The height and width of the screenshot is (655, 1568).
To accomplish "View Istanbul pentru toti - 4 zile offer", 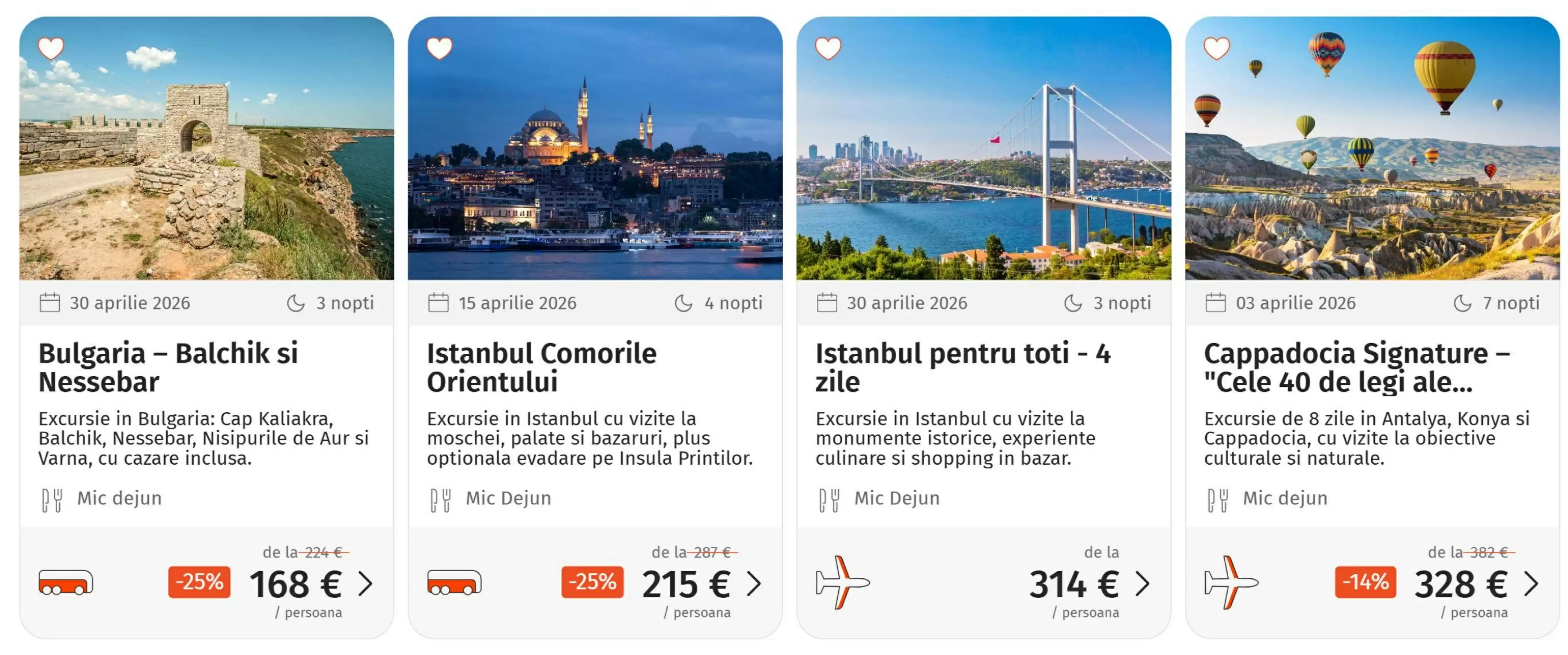I will pyautogui.click(x=962, y=367).
